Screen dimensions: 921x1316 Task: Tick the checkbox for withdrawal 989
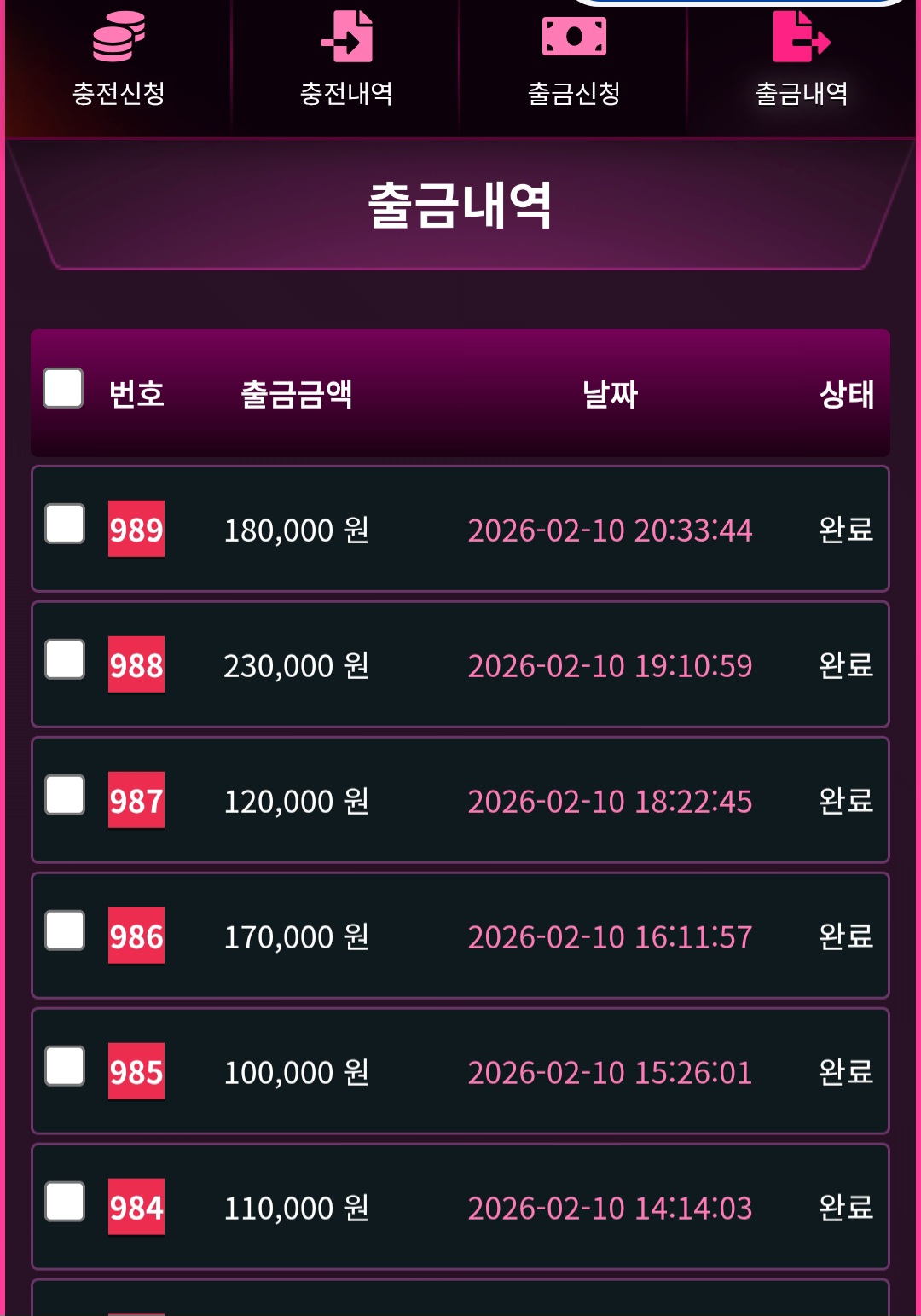click(65, 524)
